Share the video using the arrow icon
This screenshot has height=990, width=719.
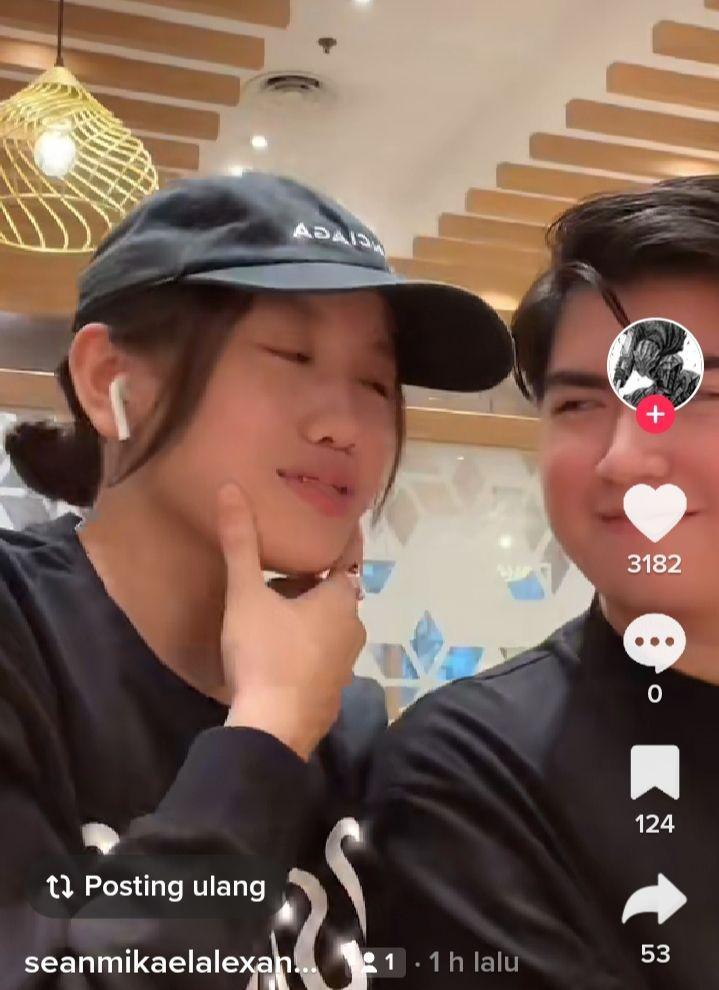click(655, 901)
